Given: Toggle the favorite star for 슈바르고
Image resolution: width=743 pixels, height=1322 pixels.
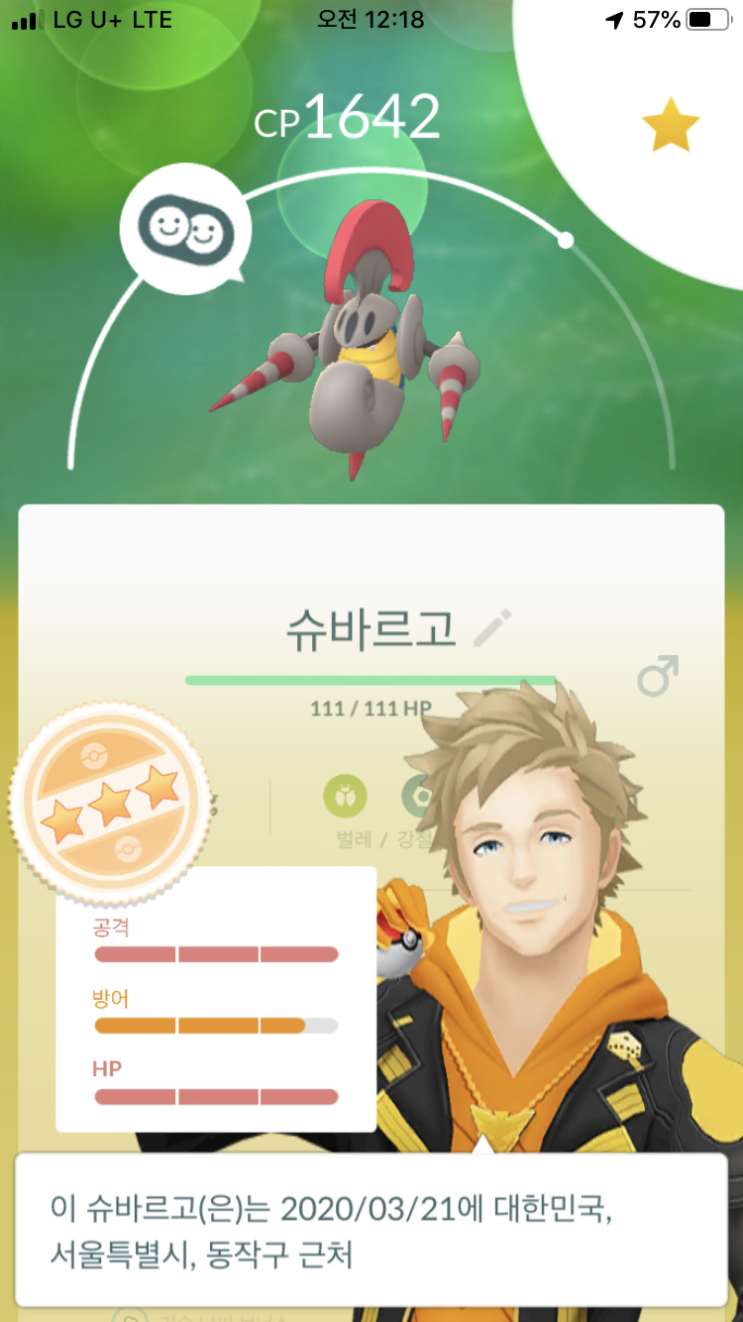Looking at the screenshot, I should [x=670, y=126].
